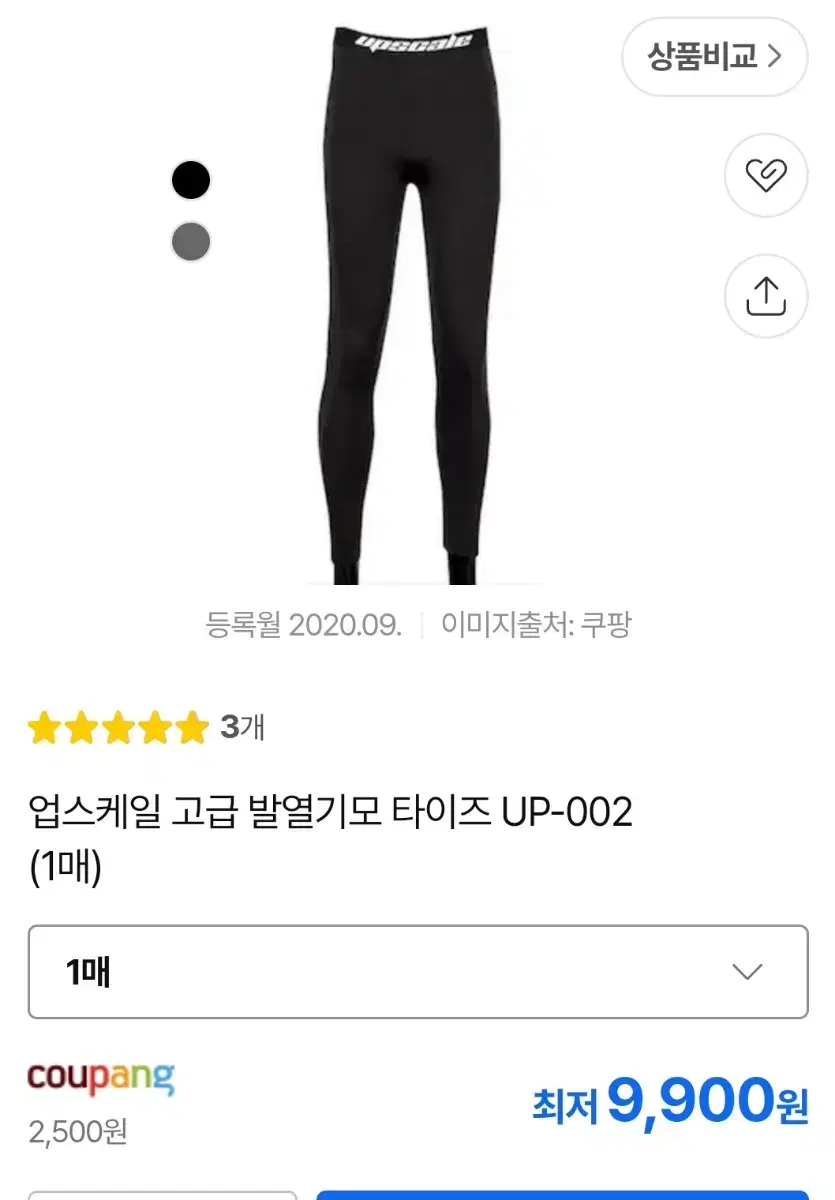Expand the 1매 quantity dropdown
This screenshot has height=1200, width=835.
[x=417, y=971]
